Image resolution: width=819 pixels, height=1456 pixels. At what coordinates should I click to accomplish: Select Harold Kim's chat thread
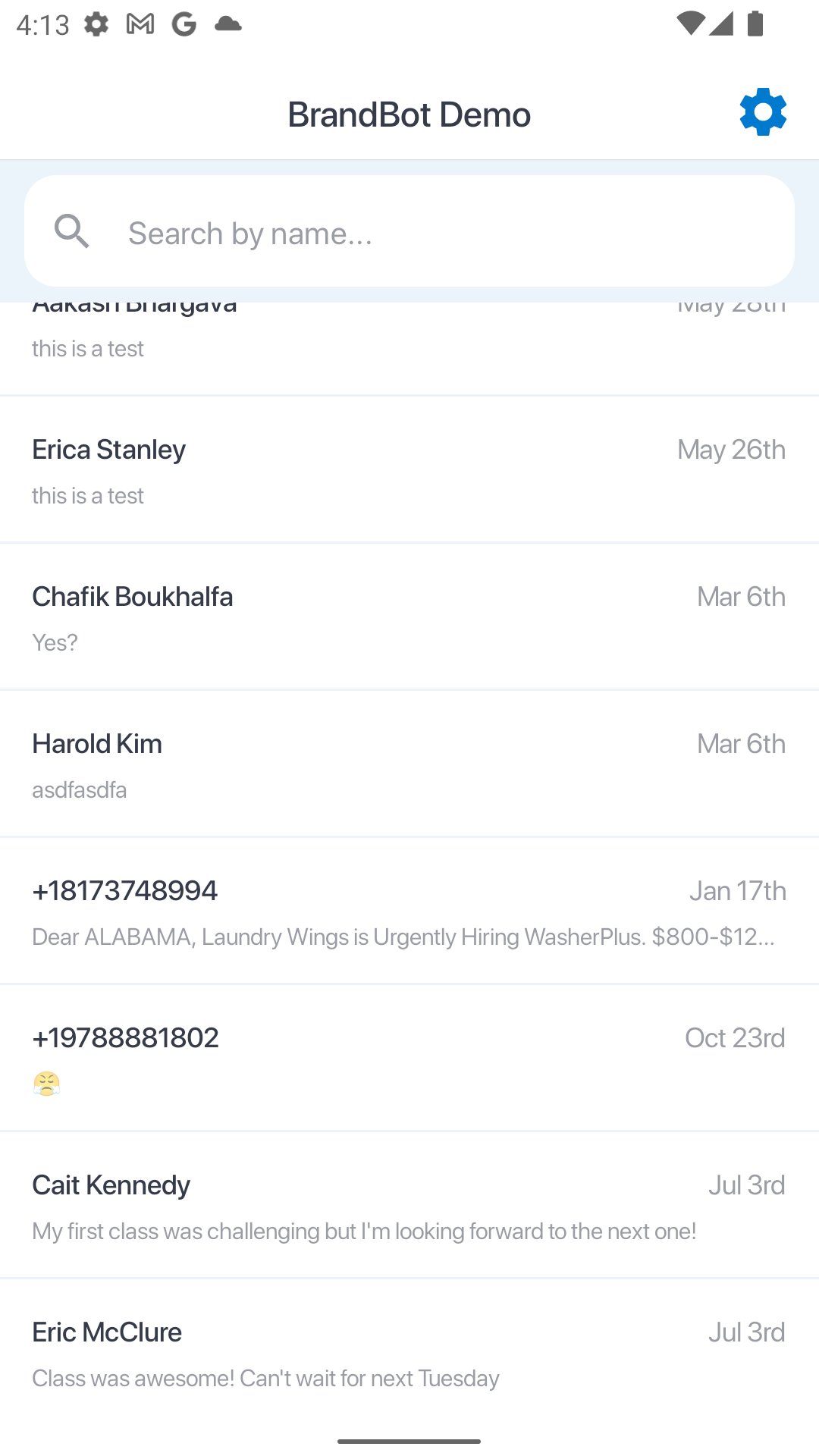[409, 763]
